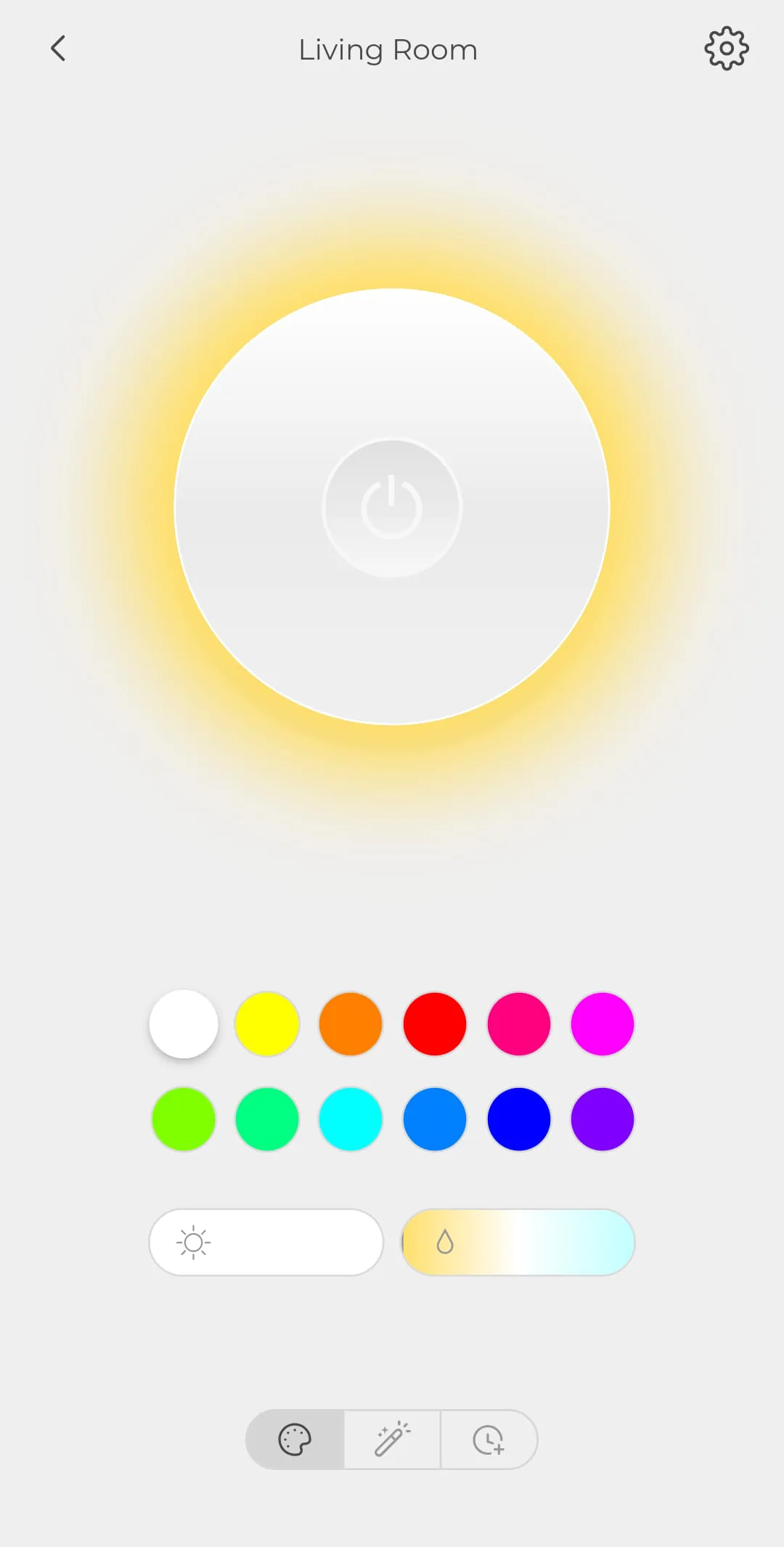Open the settings gear icon
The width and height of the screenshot is (784, 1547).
tap(726, 49)
